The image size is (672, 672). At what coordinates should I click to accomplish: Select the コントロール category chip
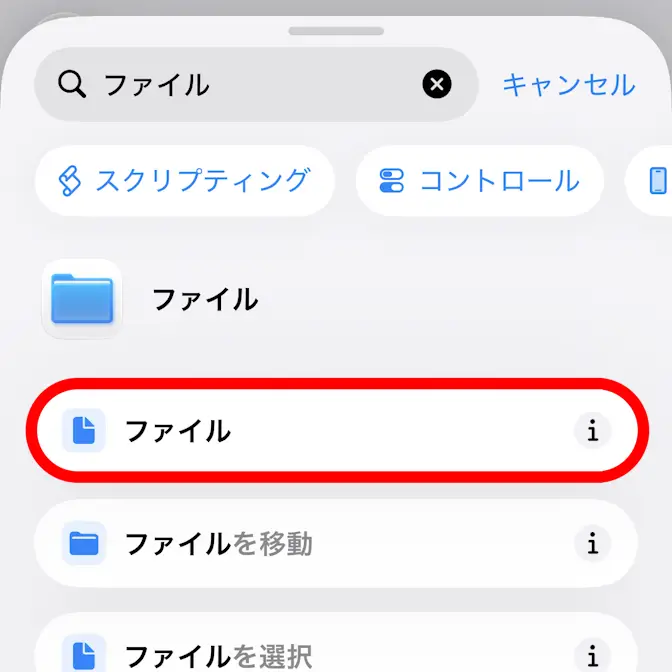click(x=480, y=181)
